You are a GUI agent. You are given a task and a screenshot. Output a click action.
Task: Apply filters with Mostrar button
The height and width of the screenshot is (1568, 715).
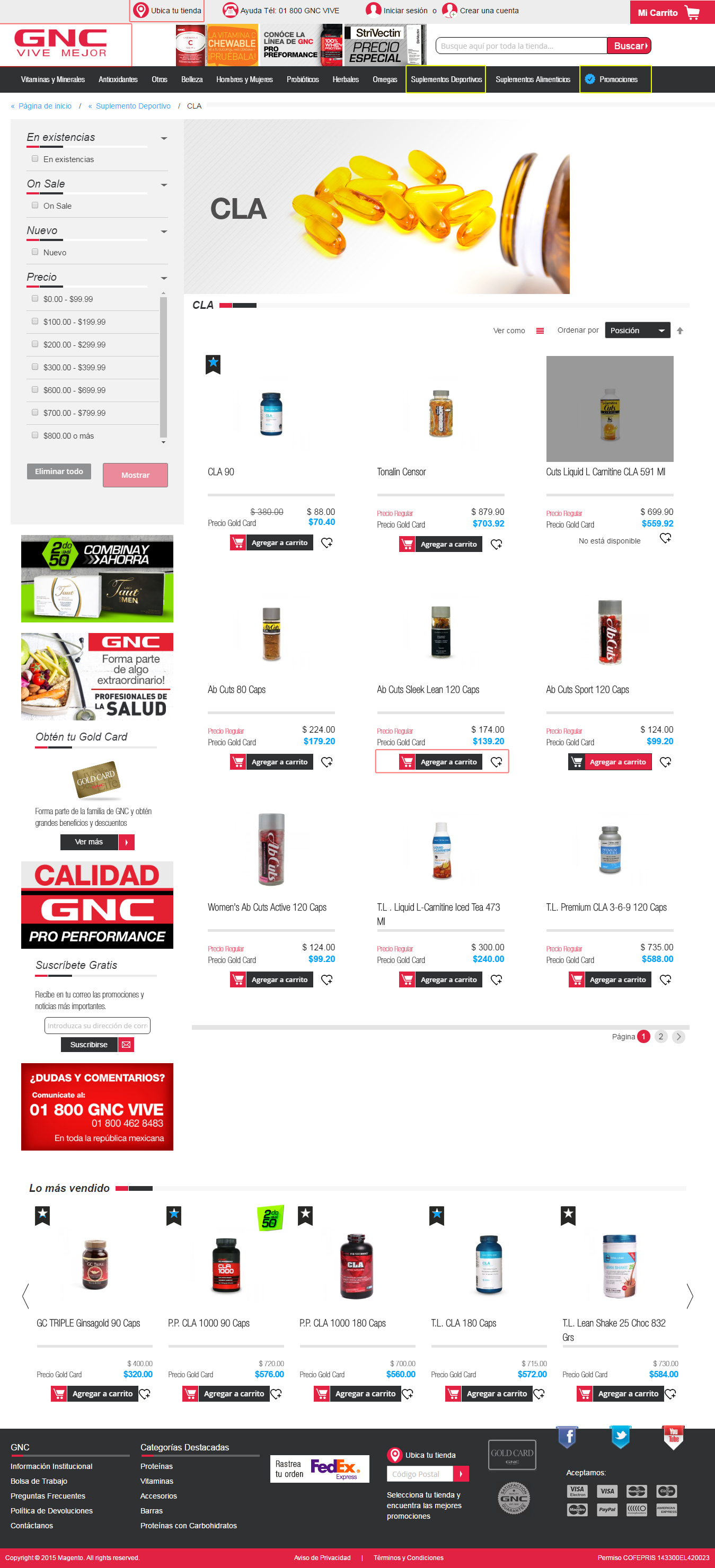135,475
